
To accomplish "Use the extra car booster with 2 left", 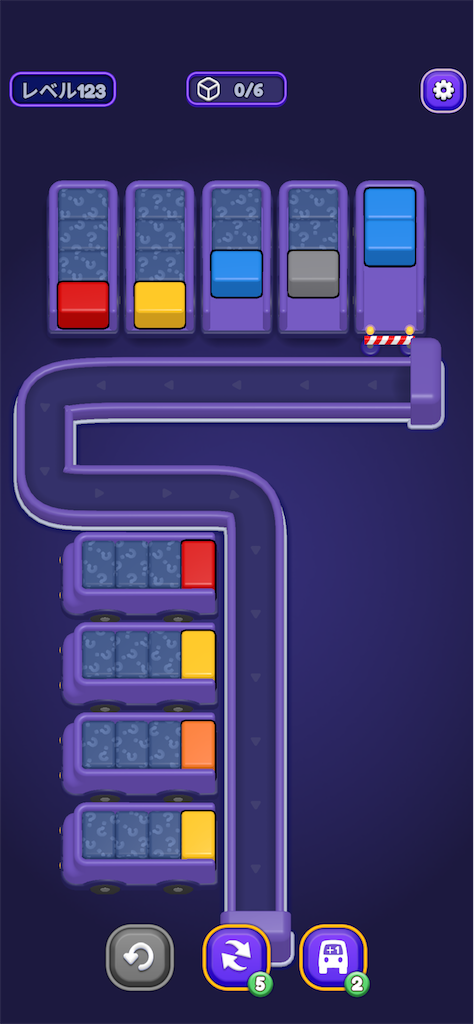I will (x=334, y=959).
